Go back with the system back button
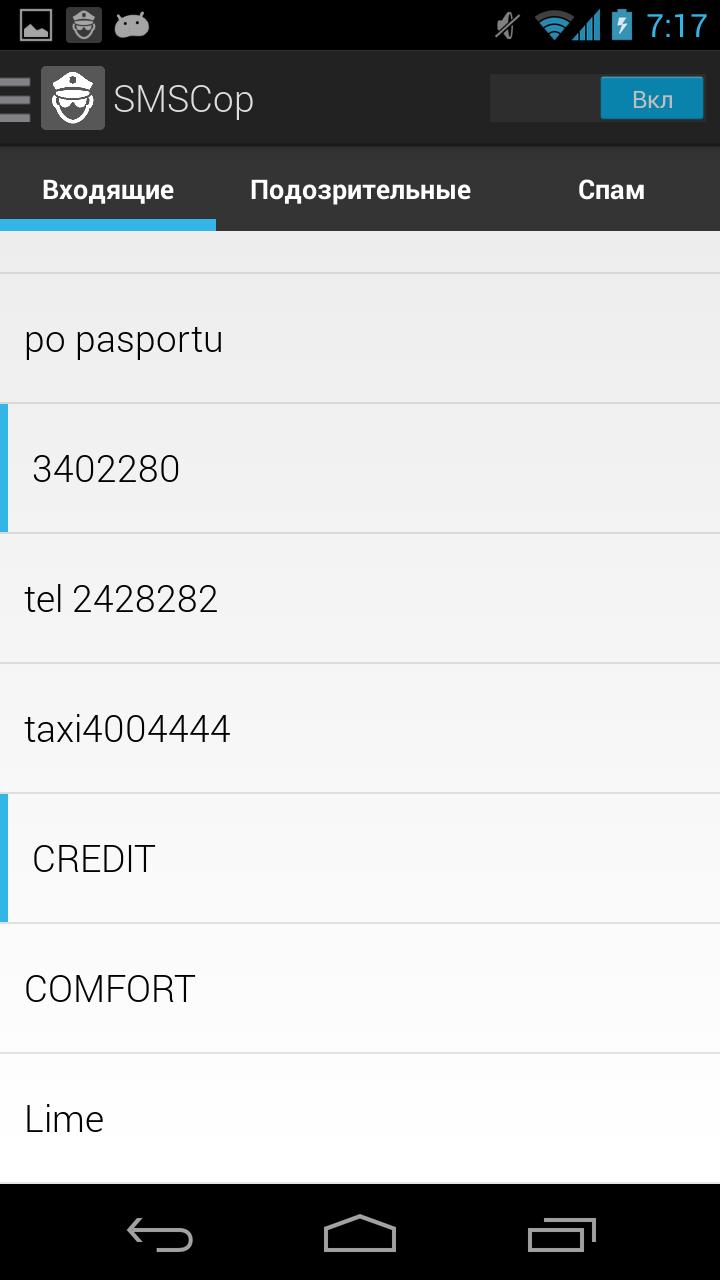This screenshot has height=1280, width=720. 160,1234
